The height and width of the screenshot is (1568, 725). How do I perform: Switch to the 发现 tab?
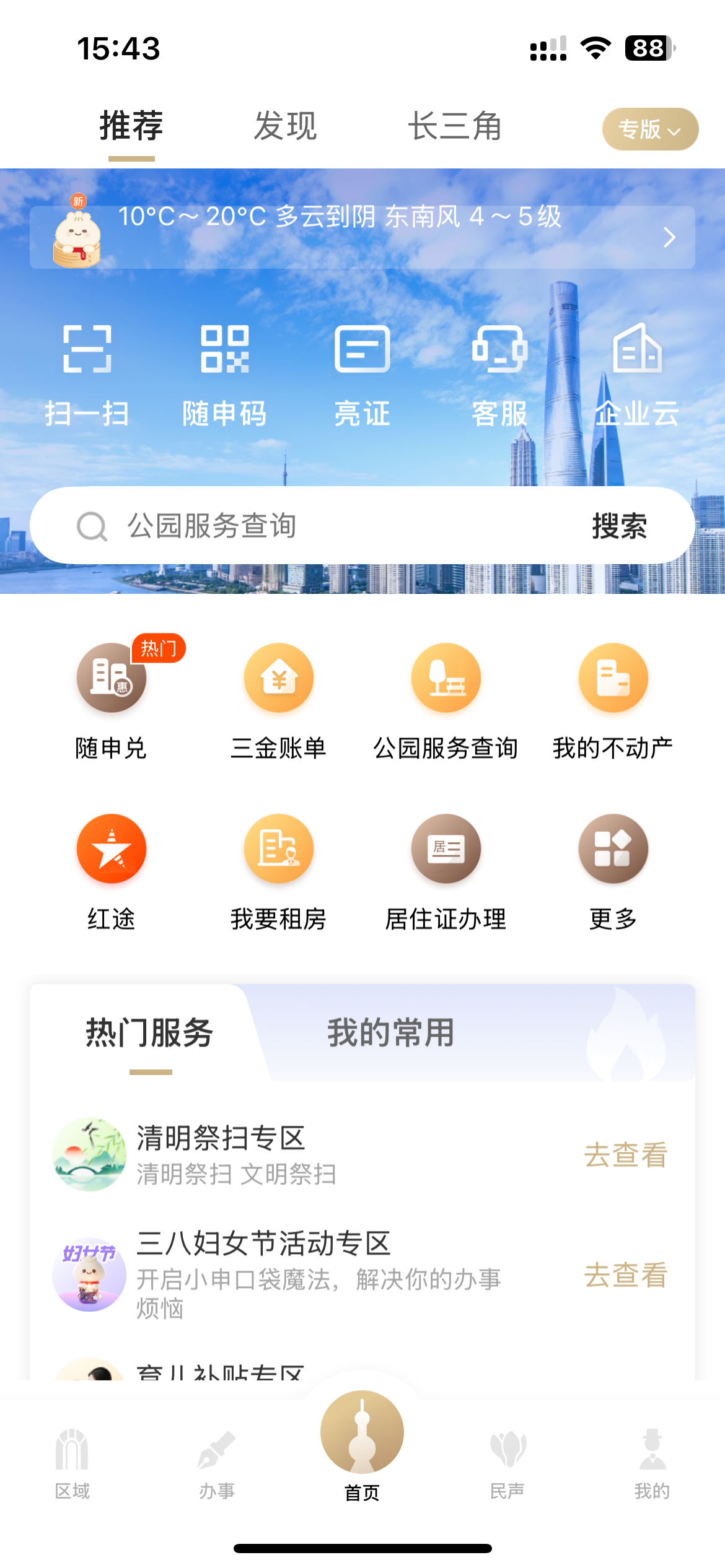[x=285, y=126]
